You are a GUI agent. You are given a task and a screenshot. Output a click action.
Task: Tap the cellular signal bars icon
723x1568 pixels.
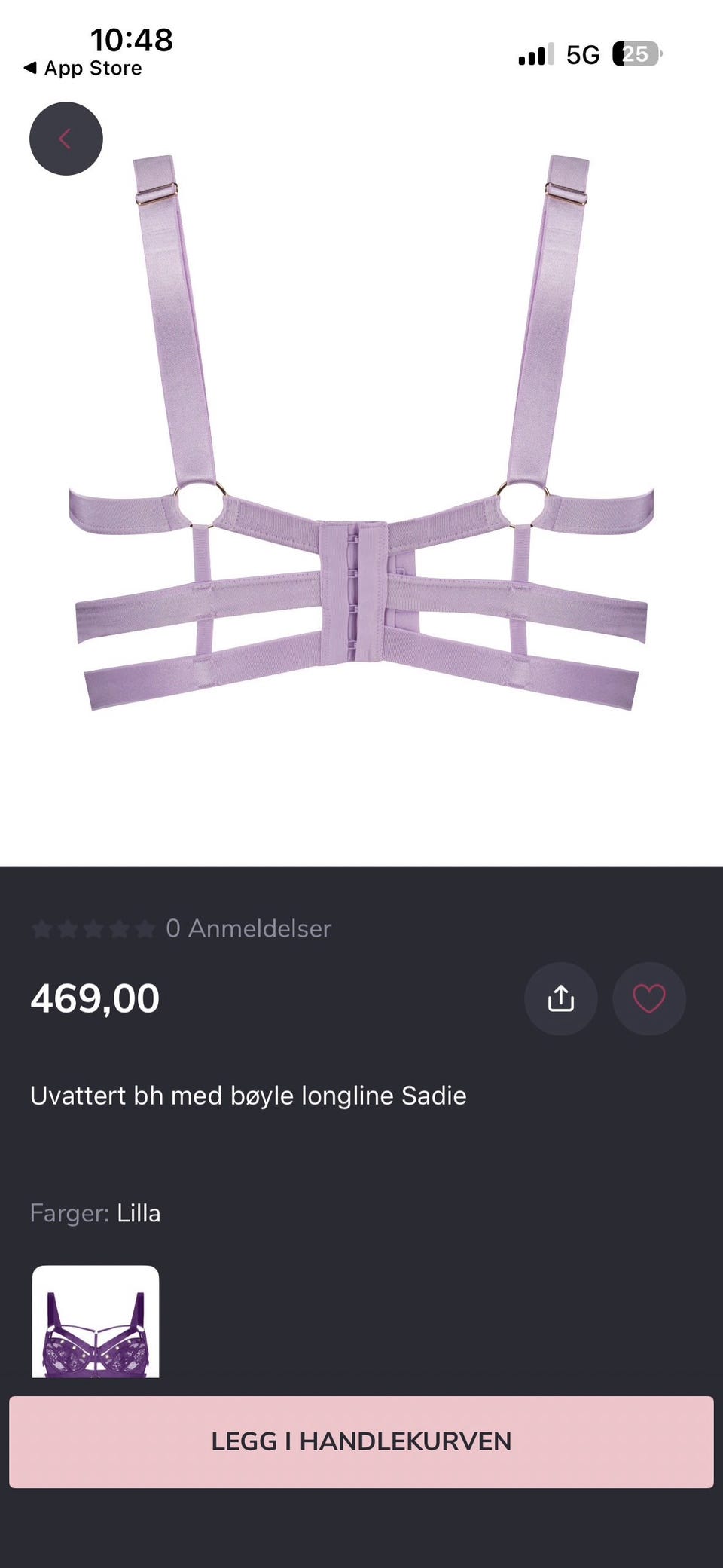coord(535,54)
